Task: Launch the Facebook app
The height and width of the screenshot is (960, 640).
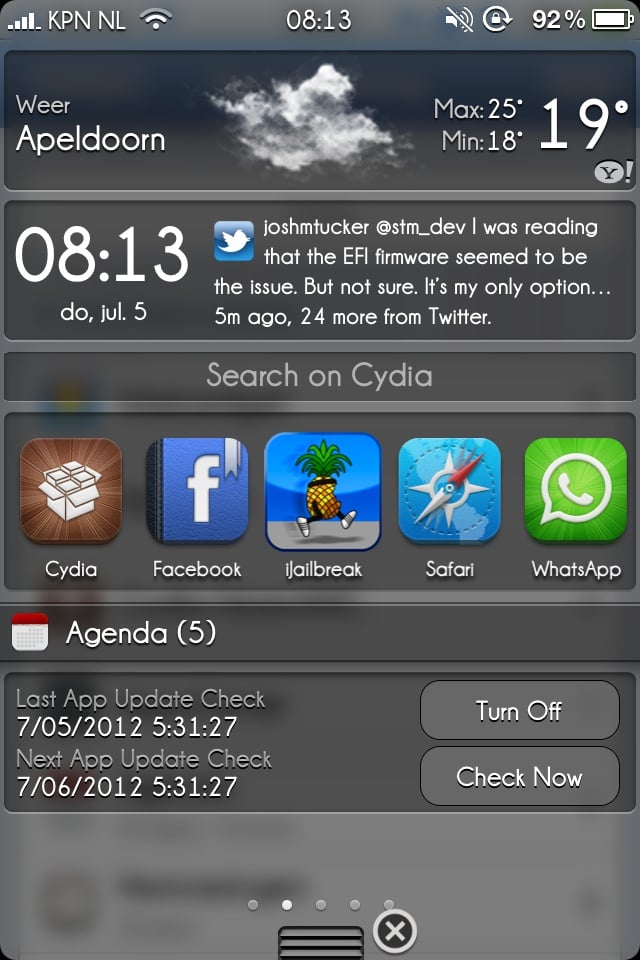Action: pyautogui.click(x=197, y=492)
